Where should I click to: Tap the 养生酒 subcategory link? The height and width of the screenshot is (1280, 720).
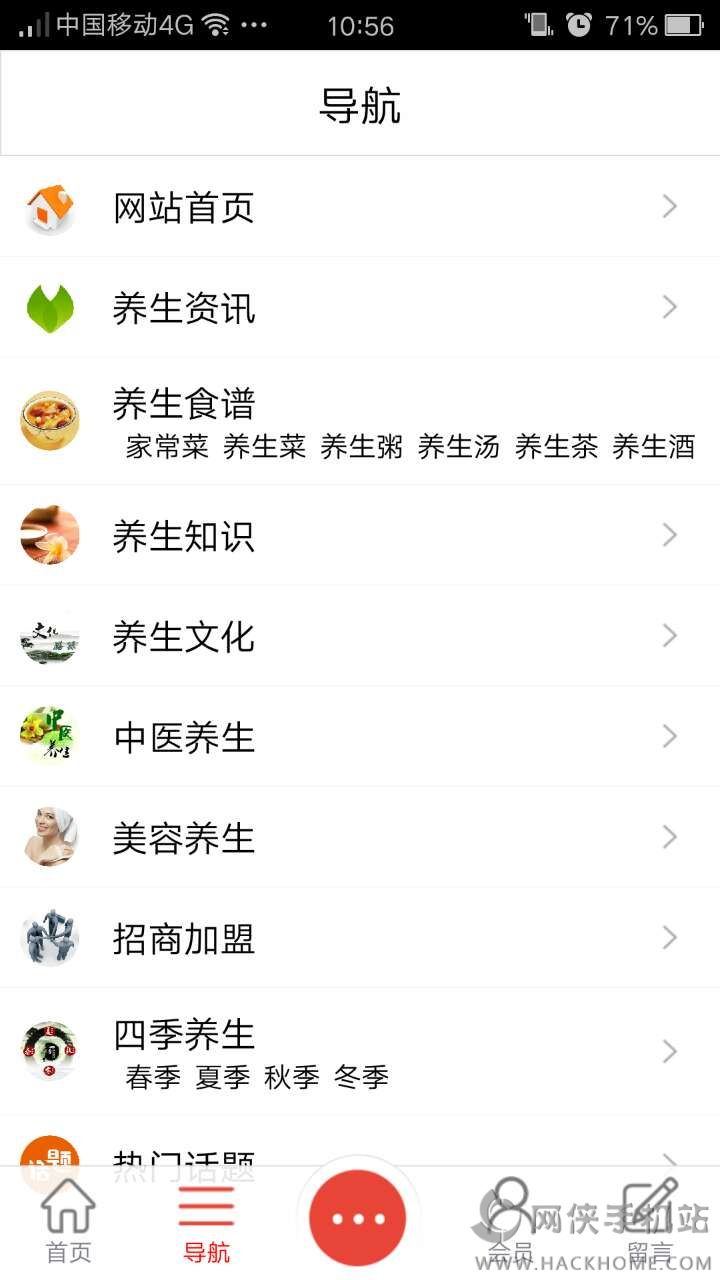pyautogui.click(x=653, y=447)
